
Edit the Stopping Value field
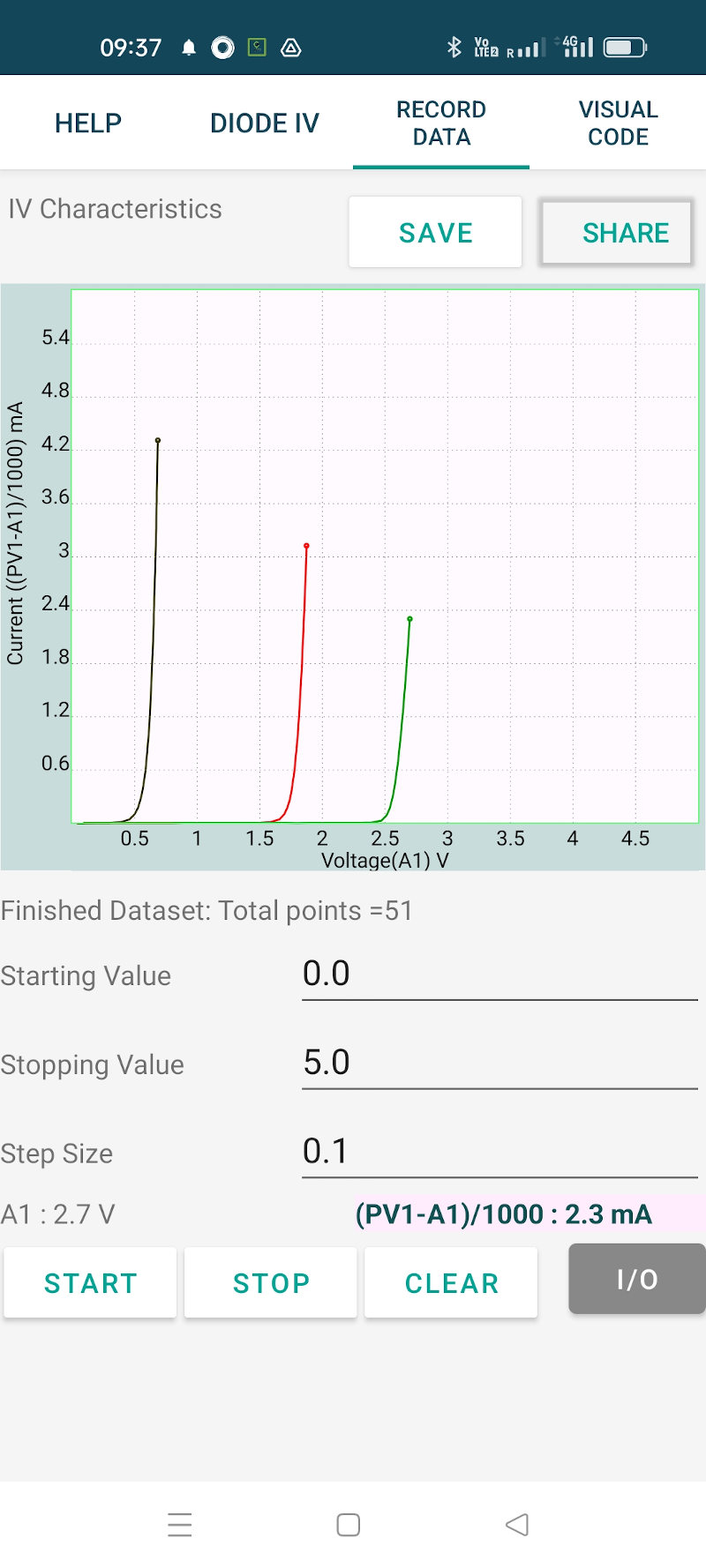coord(499,1063)
